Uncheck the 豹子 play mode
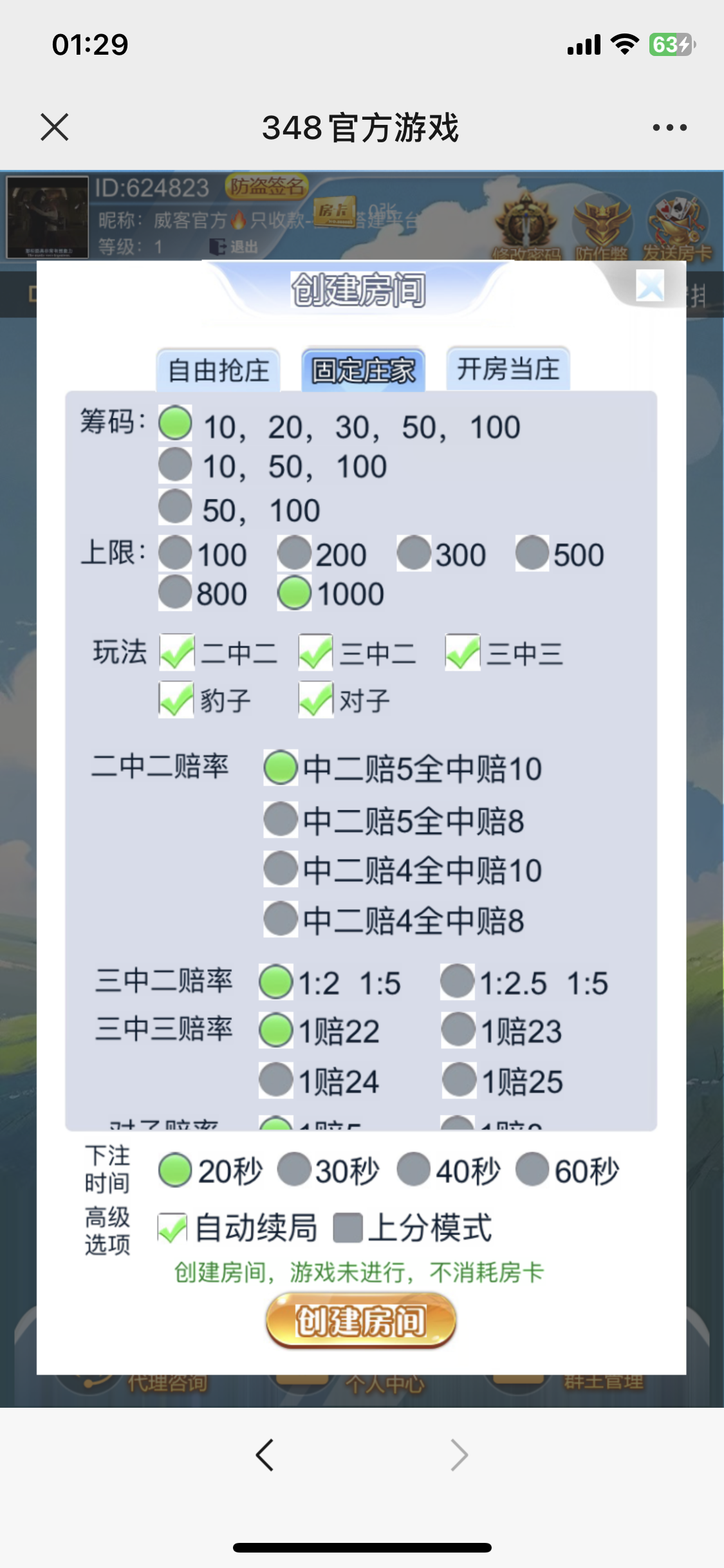 tap(176, 700)
